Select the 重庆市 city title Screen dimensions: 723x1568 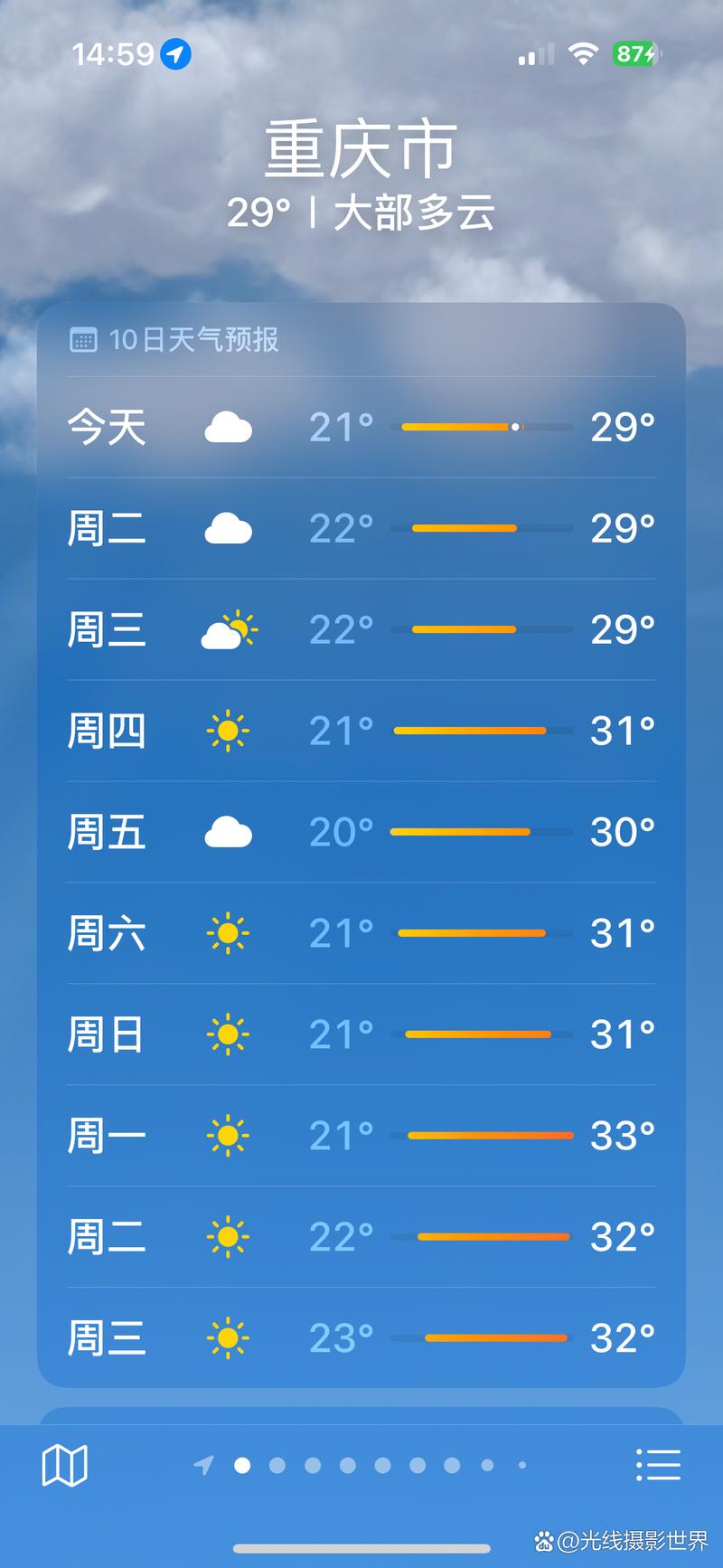tap(361, 149)
